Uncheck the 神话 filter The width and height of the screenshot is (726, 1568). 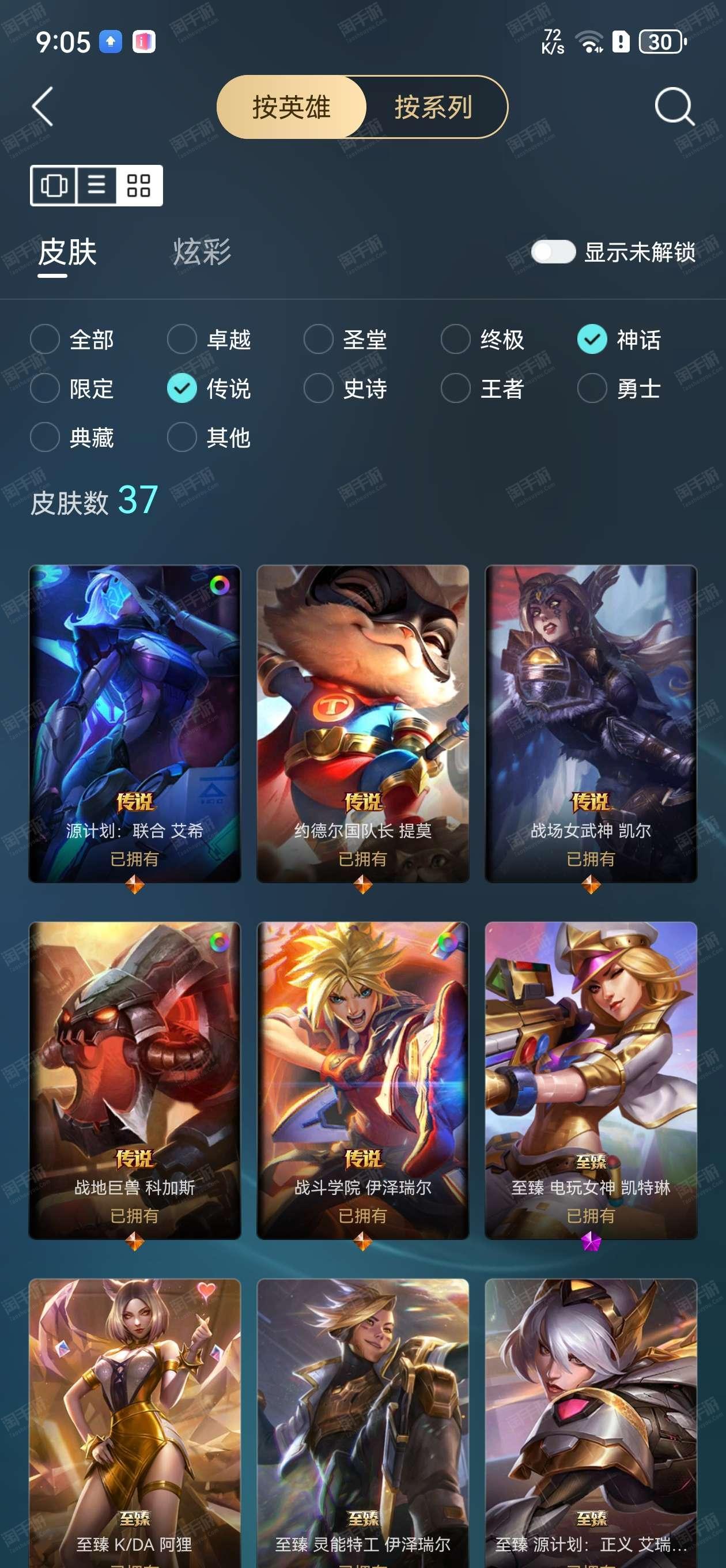click(x=619, y=339)
